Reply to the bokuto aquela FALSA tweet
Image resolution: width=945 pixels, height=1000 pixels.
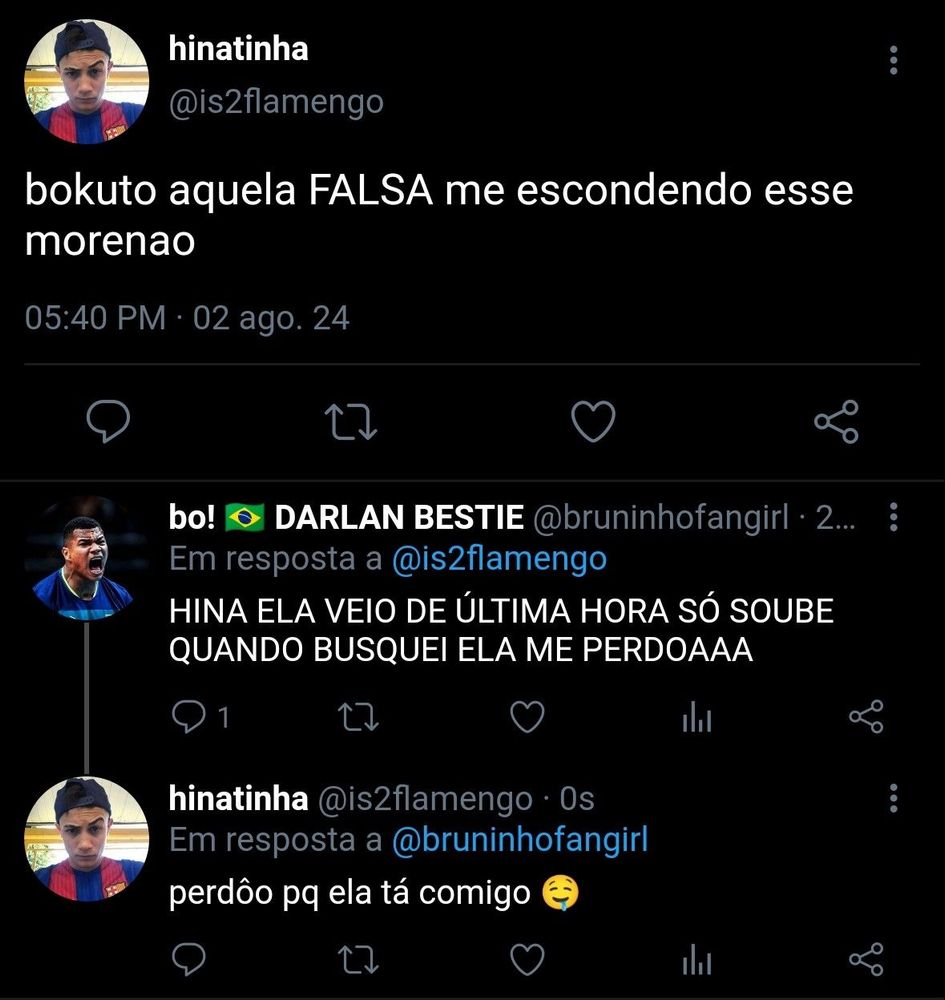(x=107, y=422)
